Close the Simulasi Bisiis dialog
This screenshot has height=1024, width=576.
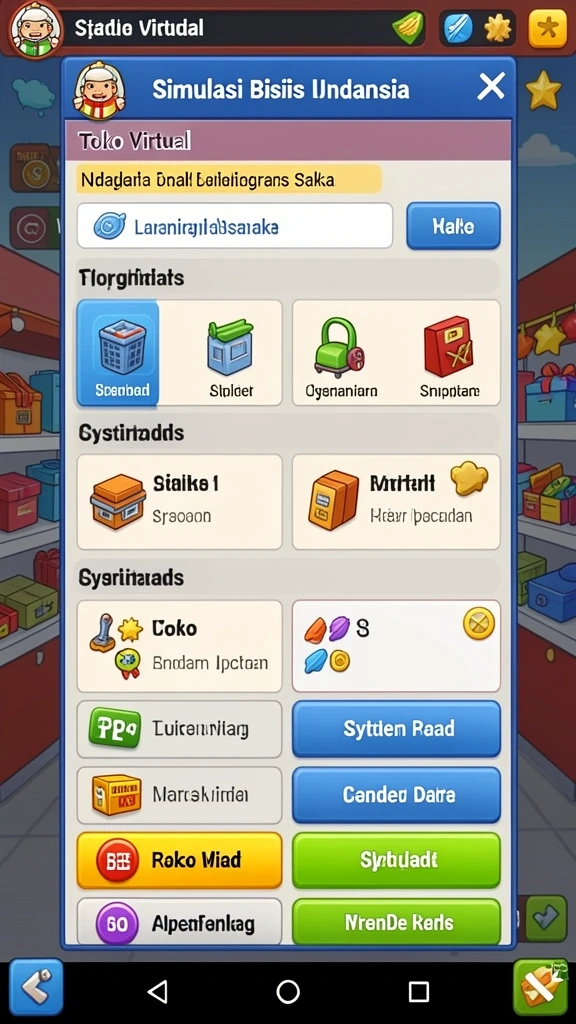click(491, 87)
